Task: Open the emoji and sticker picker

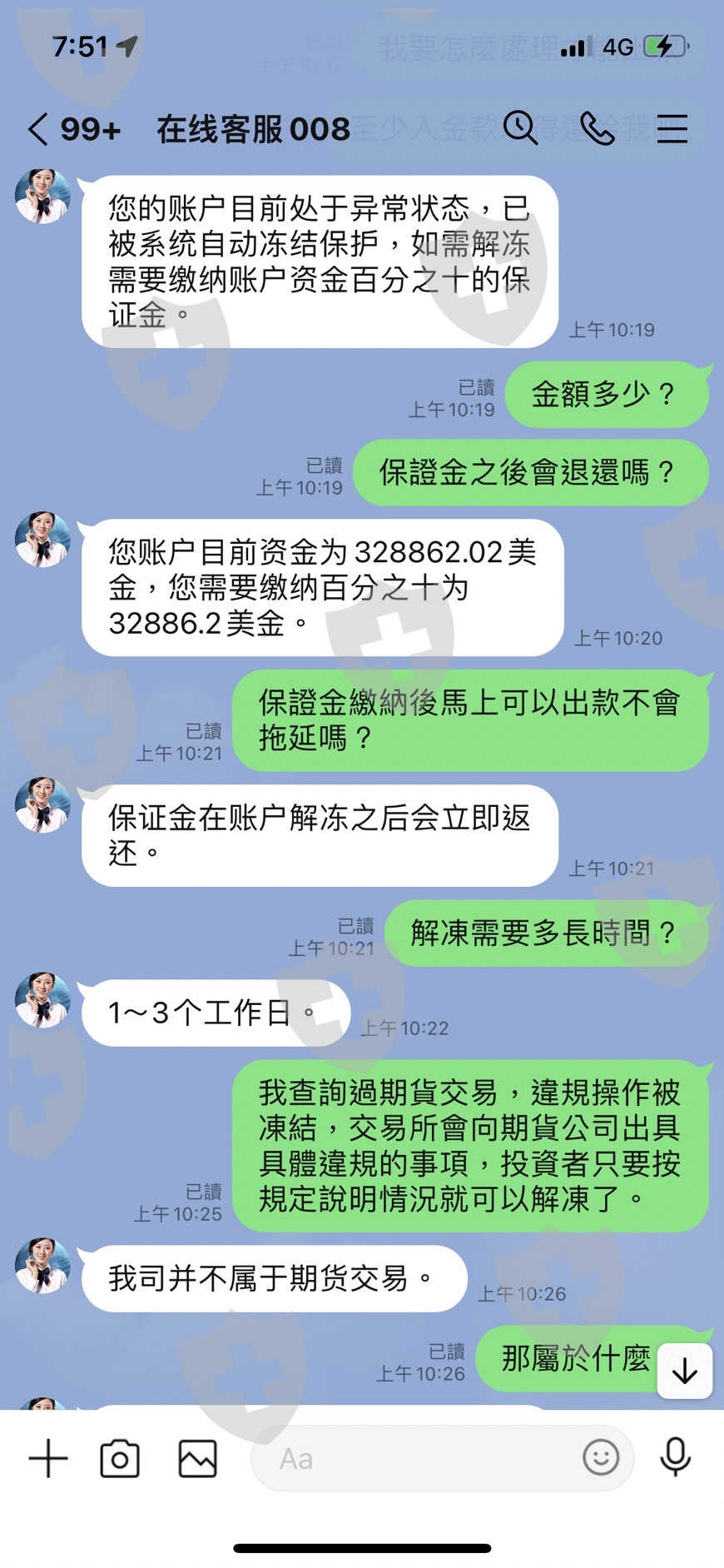Action: (x=601, y=1457)
